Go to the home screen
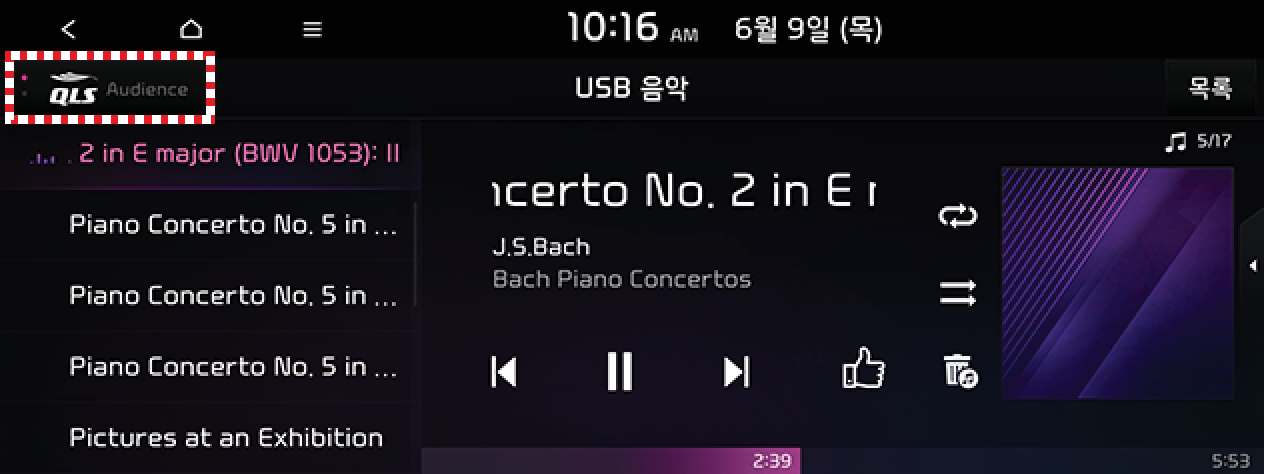This screenshot has width=1264, height=474. tap(191, 30)
